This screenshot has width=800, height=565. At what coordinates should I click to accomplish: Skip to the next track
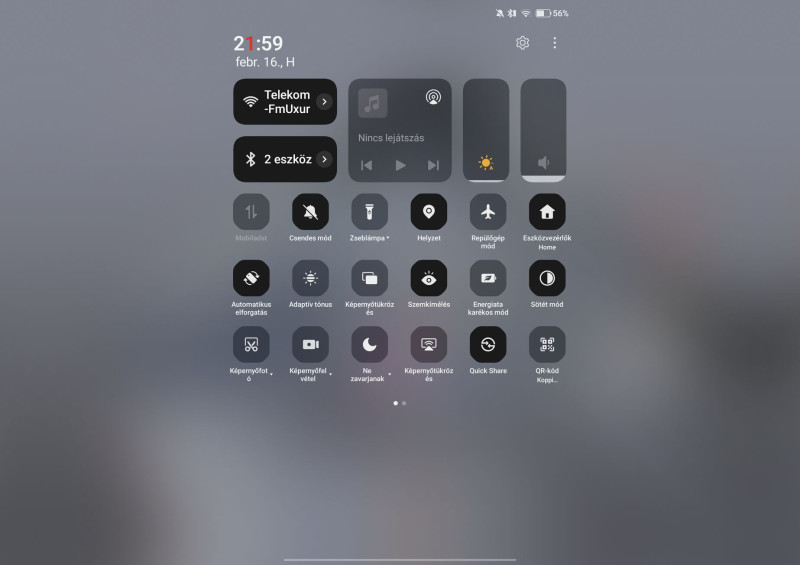pos(433,165)
